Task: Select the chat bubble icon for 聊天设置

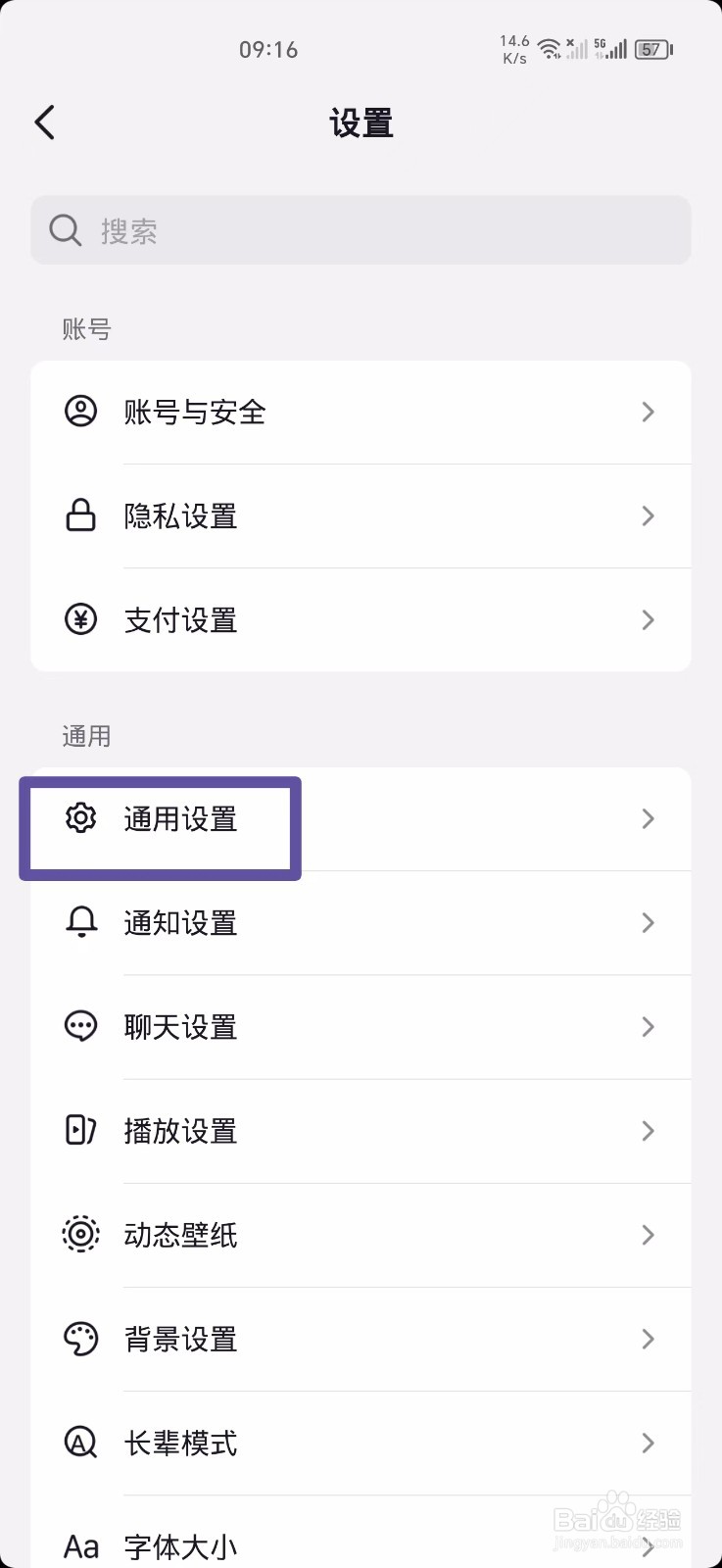Action: coord(80,1026)
